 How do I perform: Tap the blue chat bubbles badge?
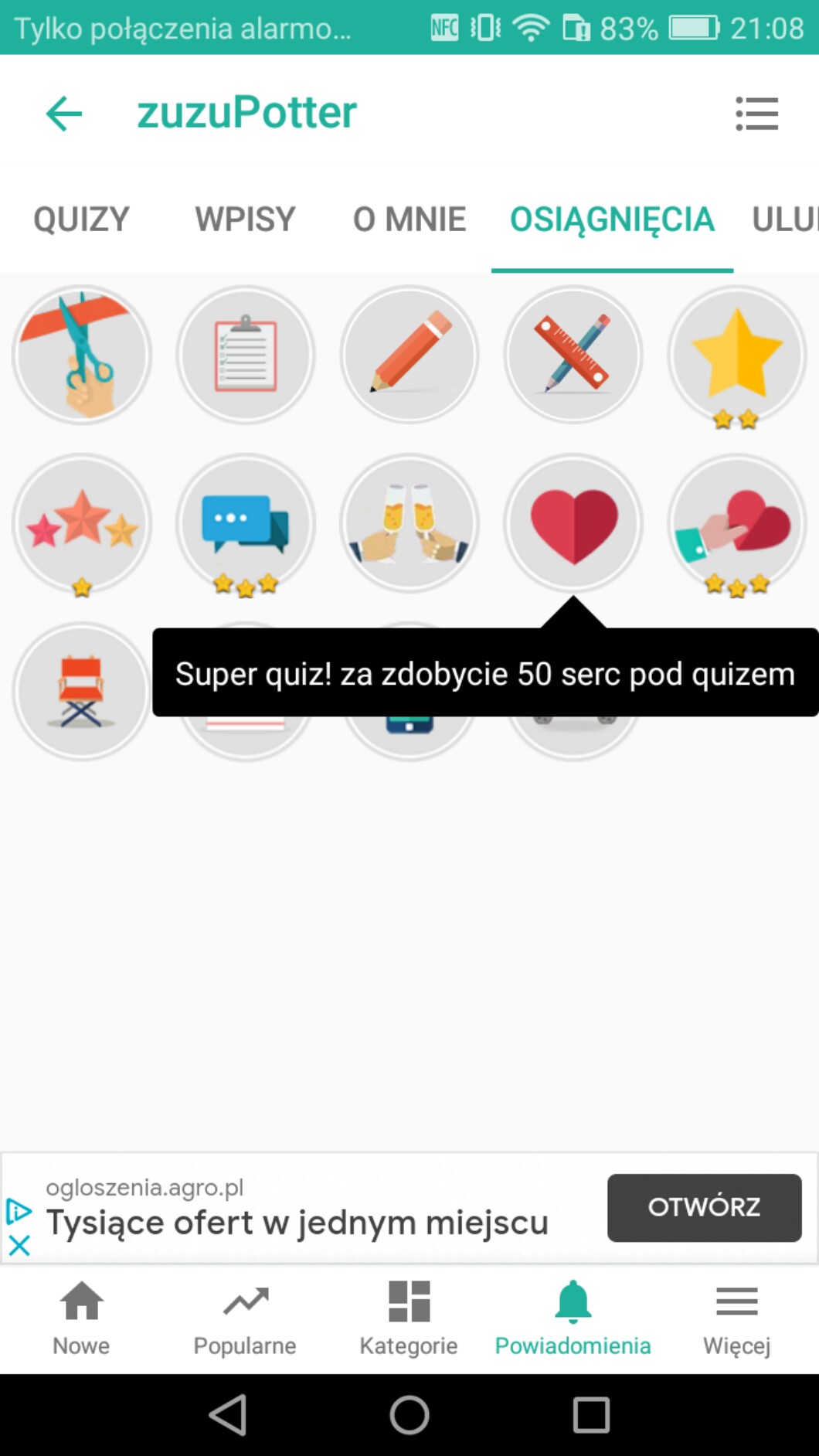[x=246, y=523]
